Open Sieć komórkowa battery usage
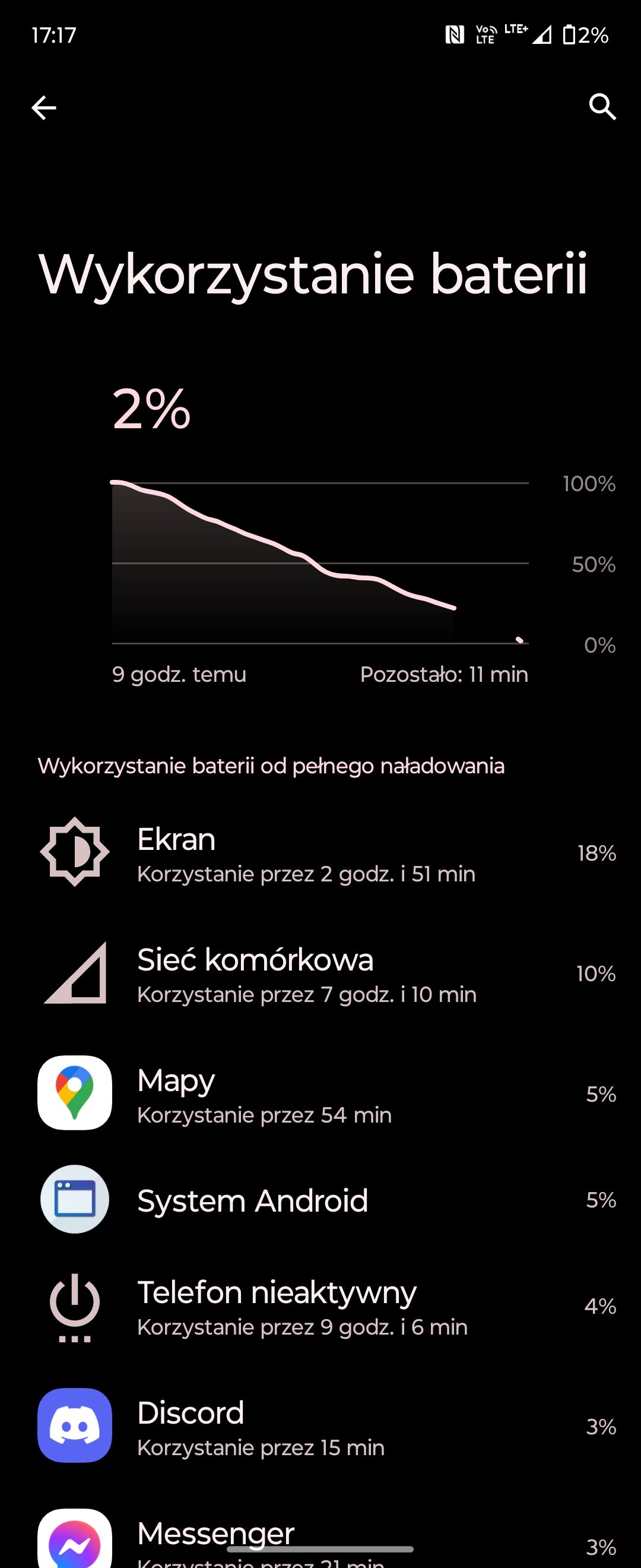This screenshot has height=1568, width=641. pos(320,973)
